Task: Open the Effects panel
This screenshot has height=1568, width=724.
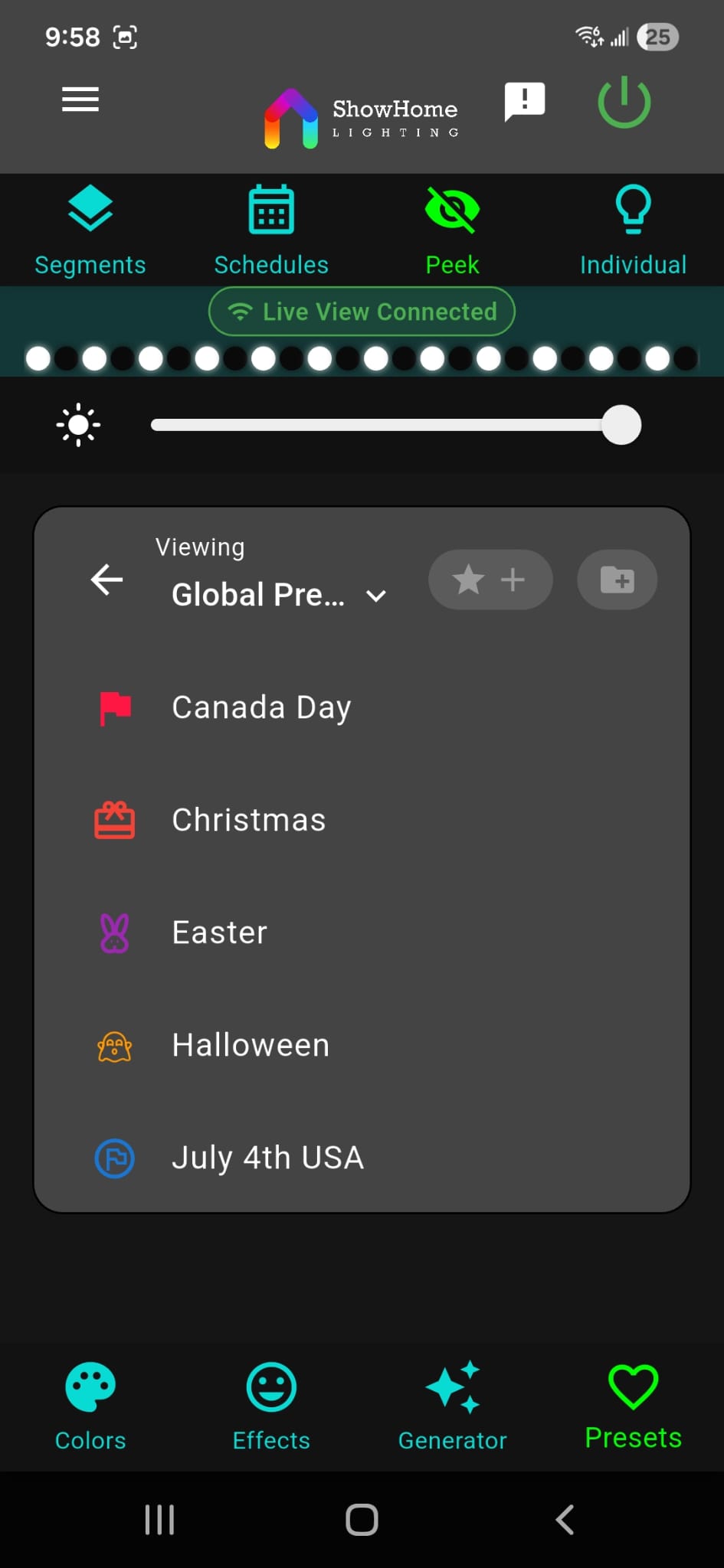Action: (270, 1405)
